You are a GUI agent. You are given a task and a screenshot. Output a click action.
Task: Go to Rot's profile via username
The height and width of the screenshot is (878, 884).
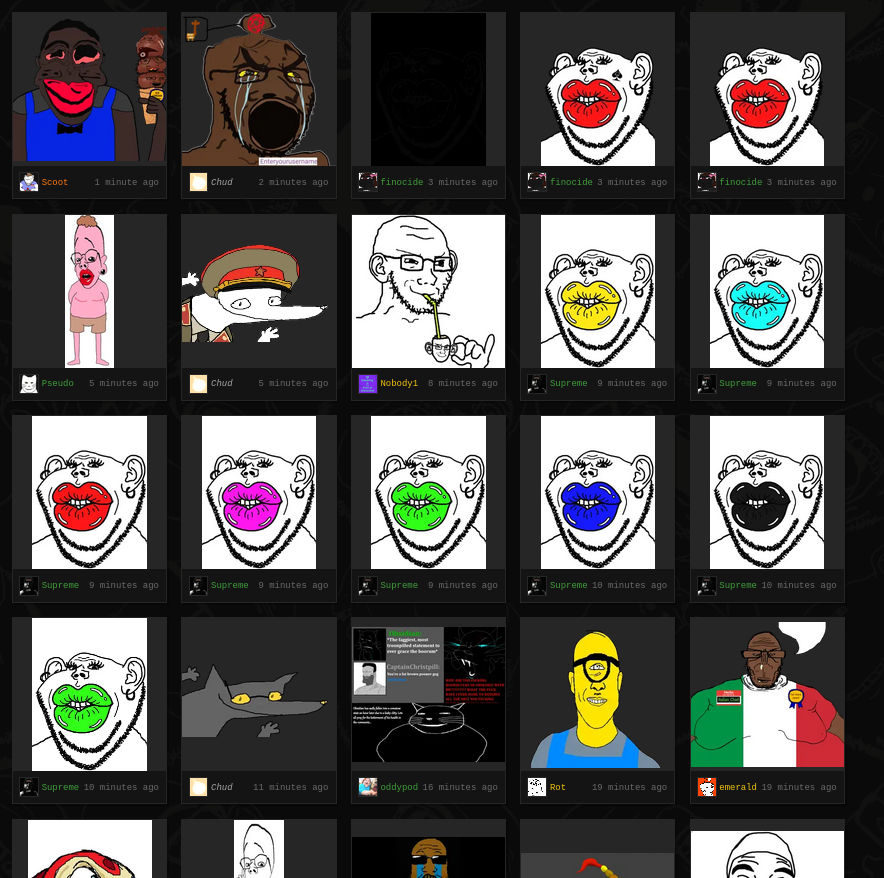click(557, 788)
